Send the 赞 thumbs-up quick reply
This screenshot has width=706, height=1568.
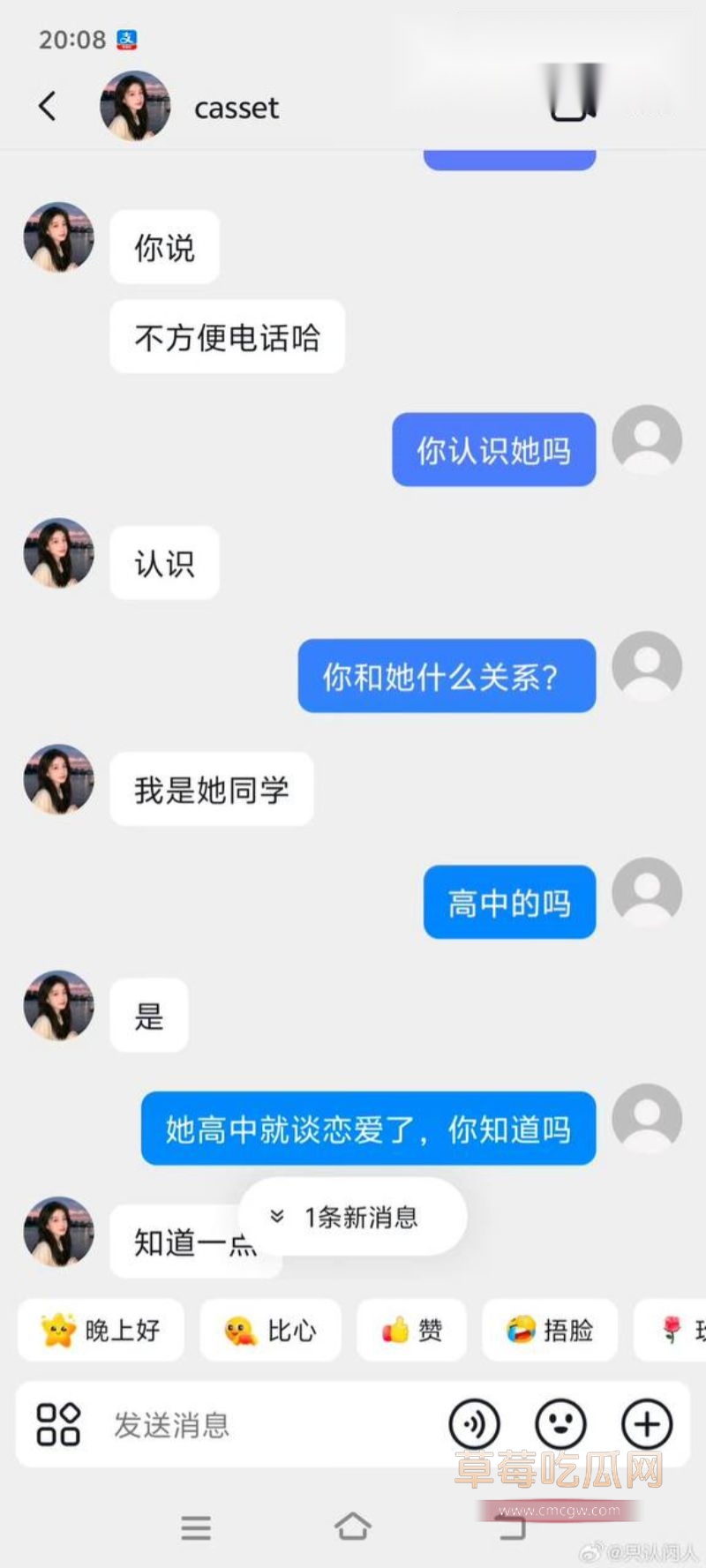pos(410,1331)
